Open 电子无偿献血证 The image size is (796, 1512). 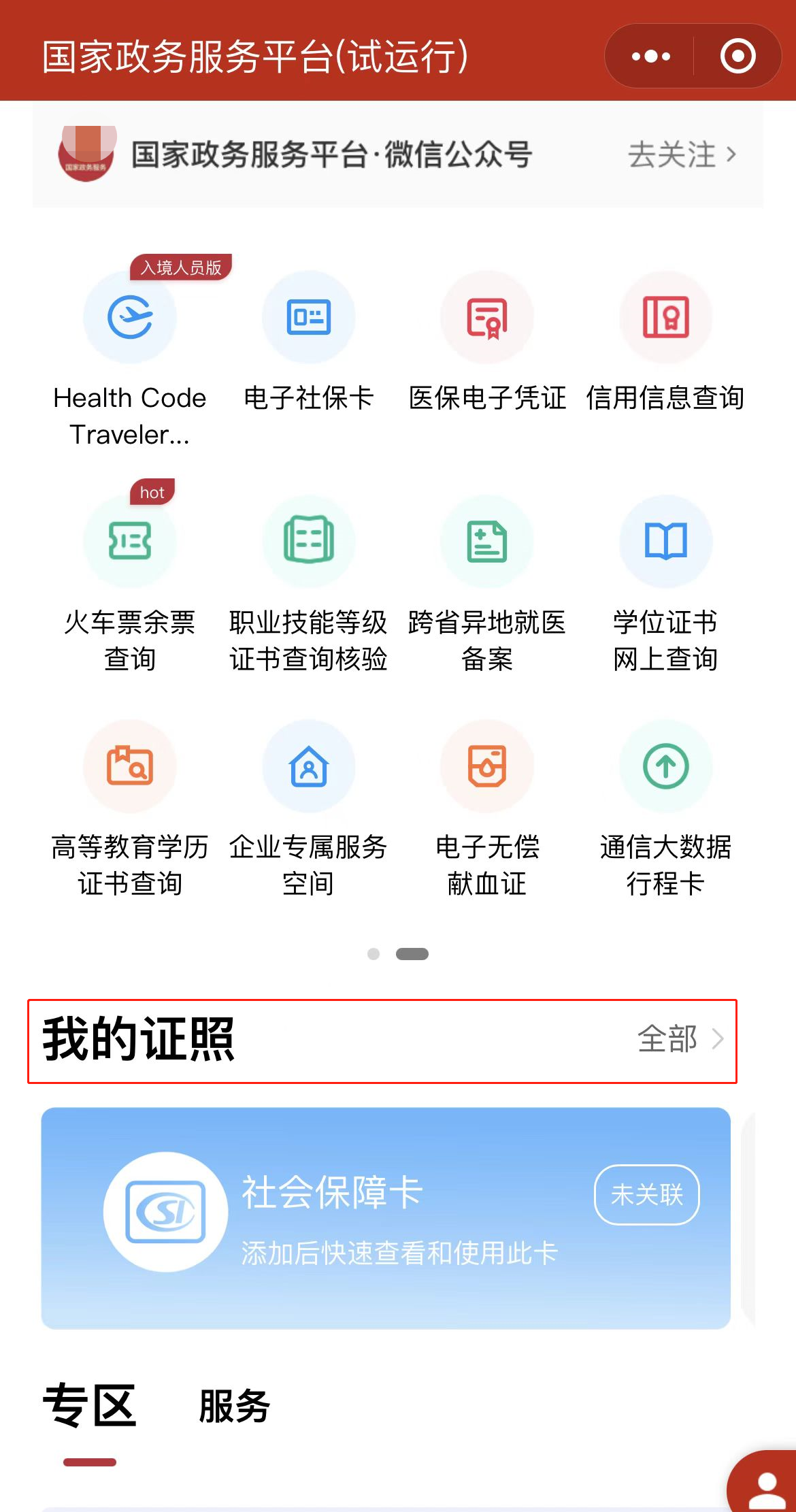tap(487, 767)
